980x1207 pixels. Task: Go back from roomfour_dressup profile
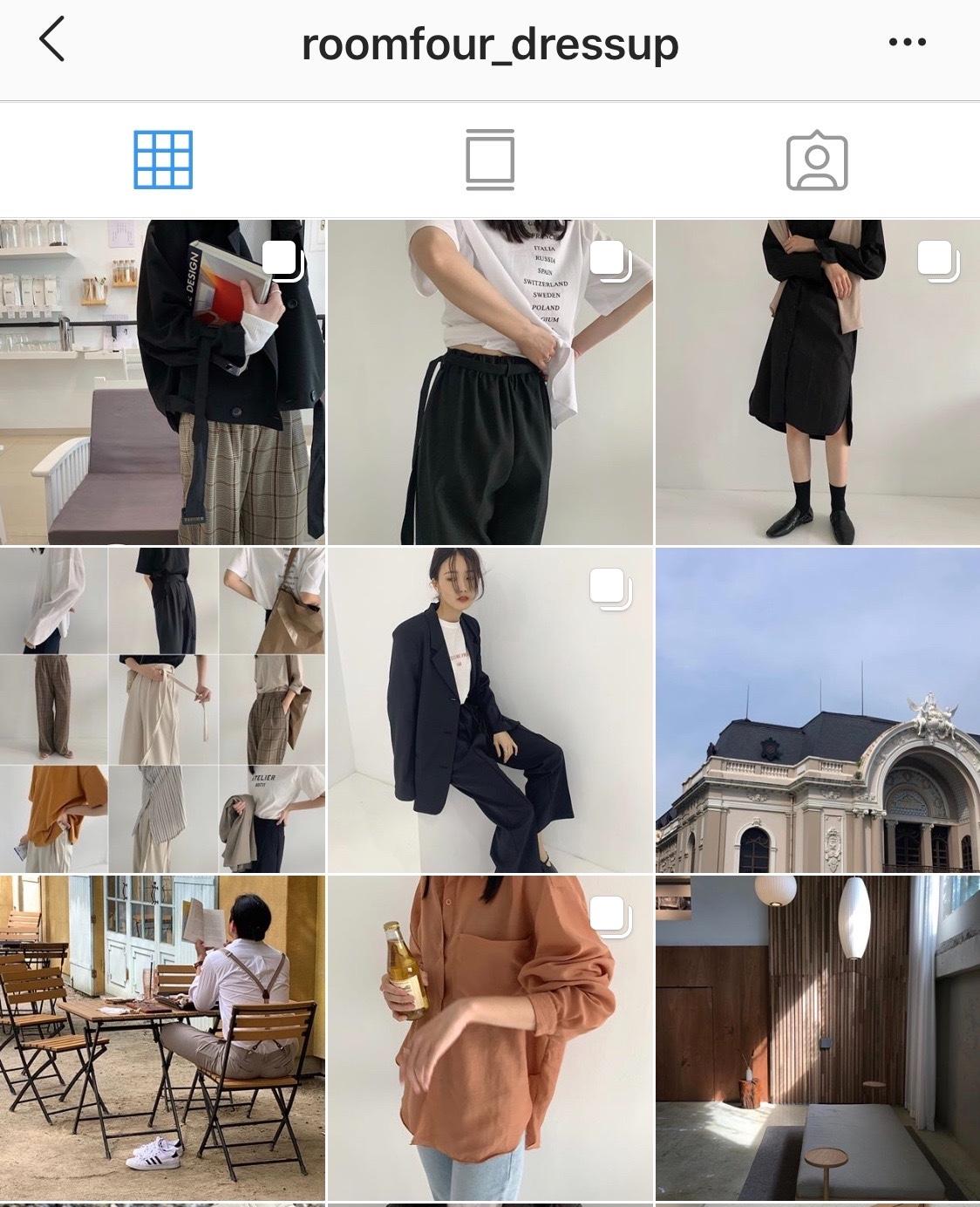52,42
